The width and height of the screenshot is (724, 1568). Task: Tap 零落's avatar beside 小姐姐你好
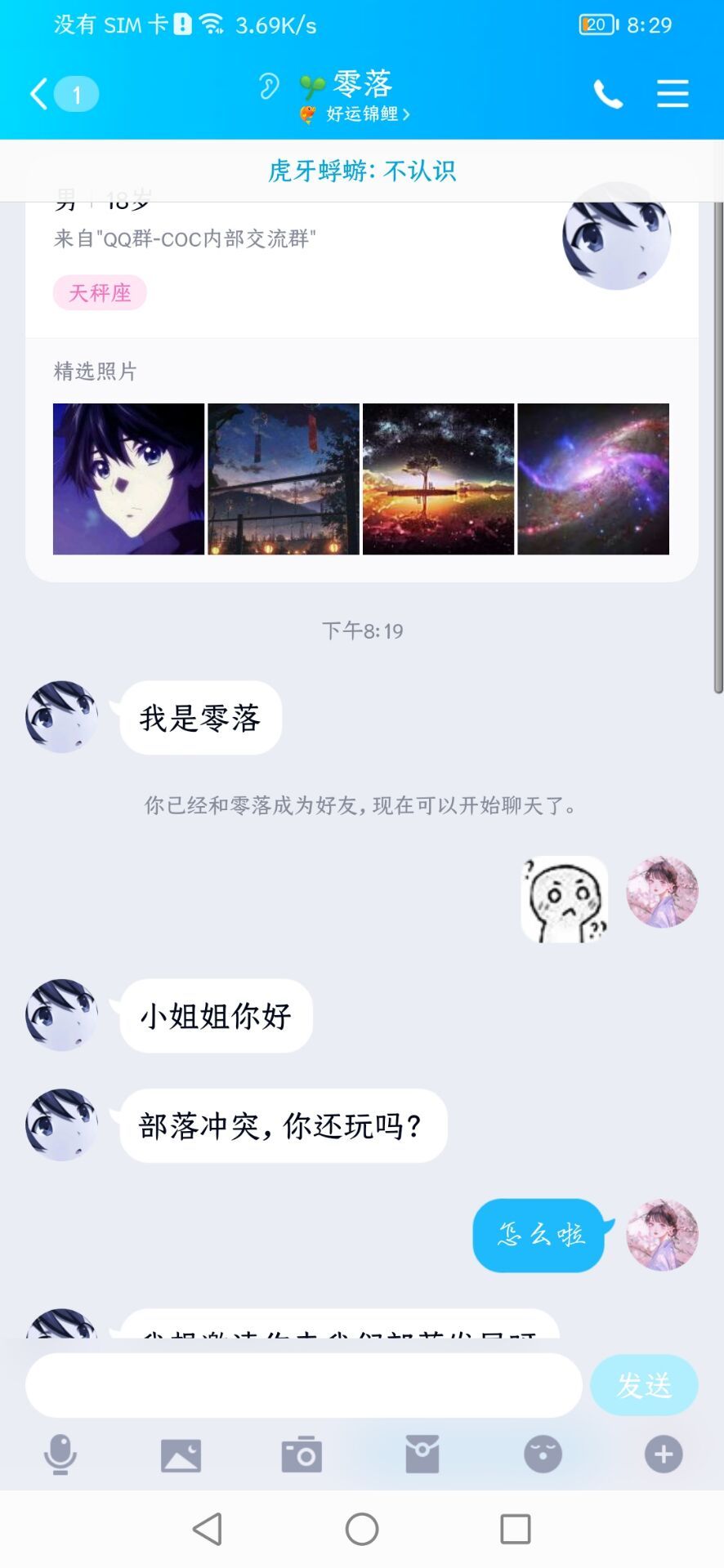point(61,1015)
